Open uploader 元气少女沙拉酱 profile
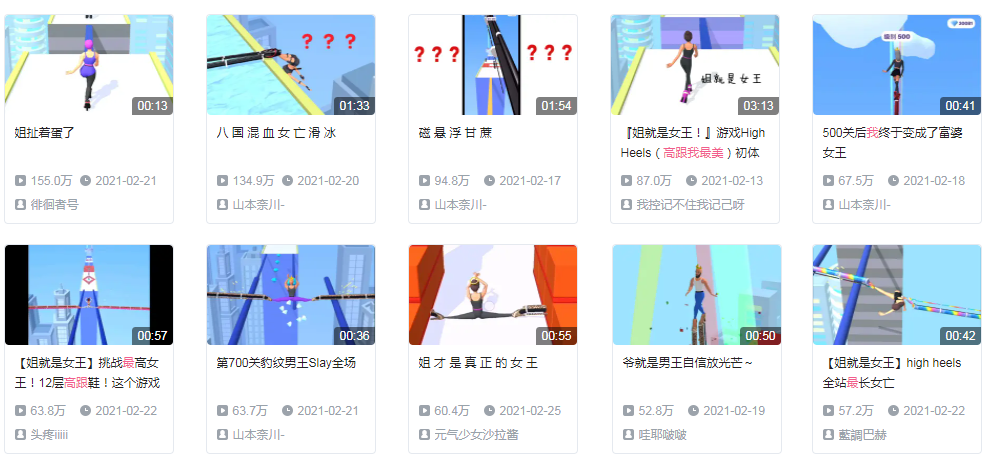991x461 pixels. coord(475,435)
